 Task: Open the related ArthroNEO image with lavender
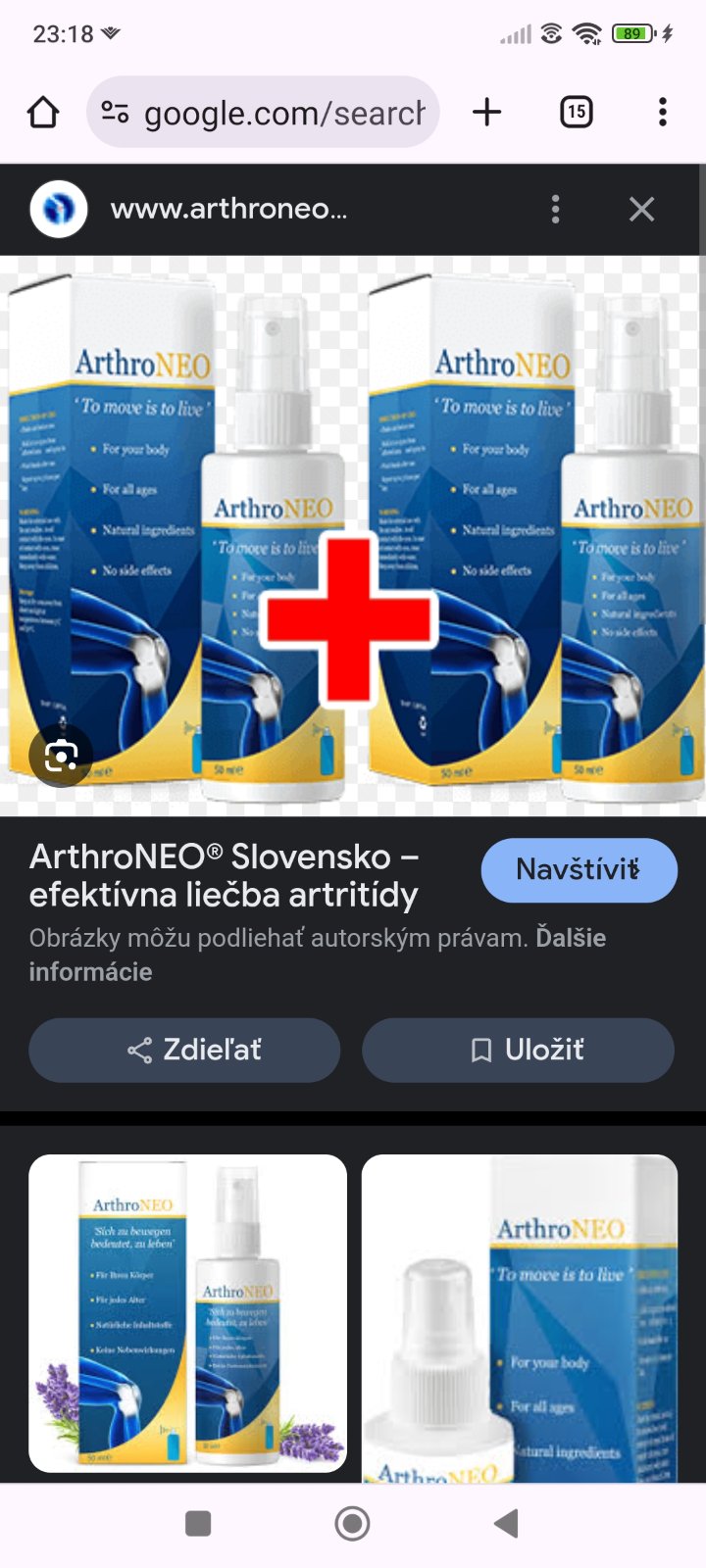pyautogui.click(x=187, y=1313)
